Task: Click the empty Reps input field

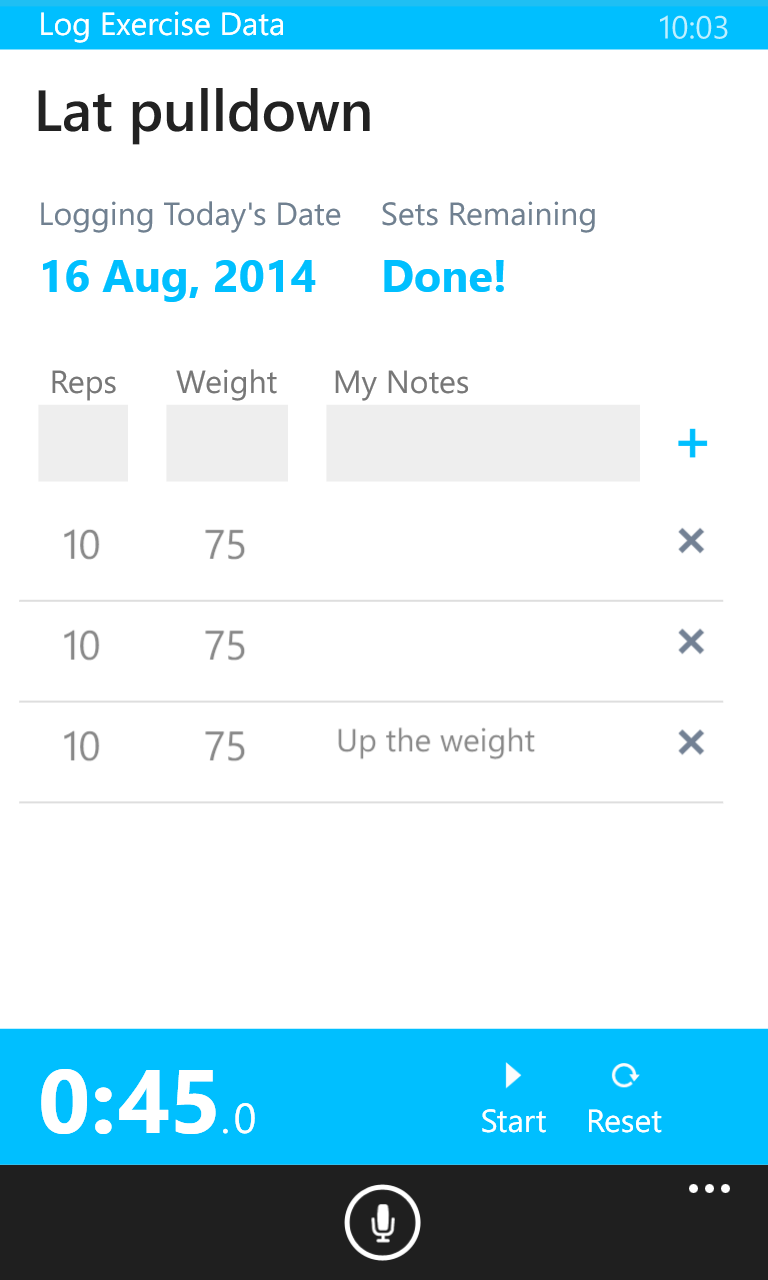Action: (83, 443)
